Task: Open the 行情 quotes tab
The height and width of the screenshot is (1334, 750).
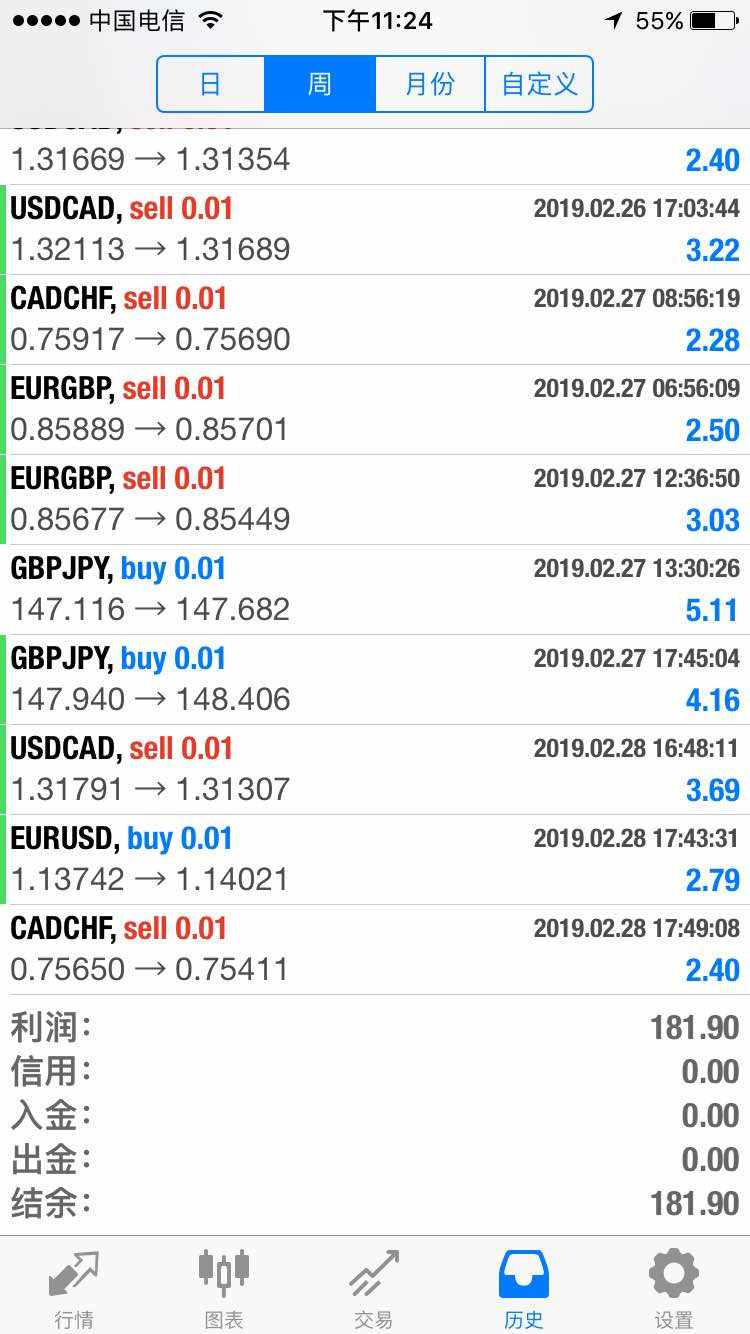Action: [74, 1288]
